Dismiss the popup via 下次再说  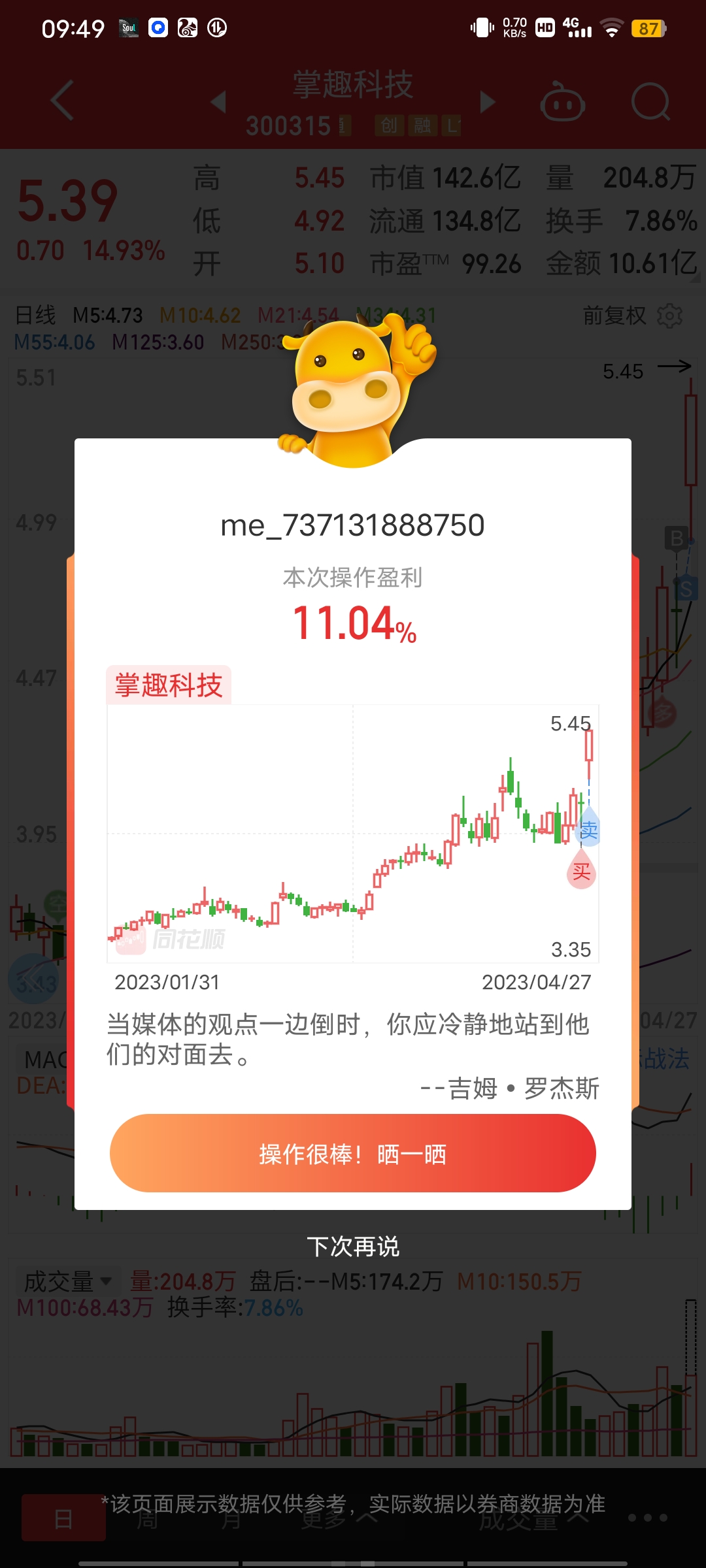point(353,1245)
